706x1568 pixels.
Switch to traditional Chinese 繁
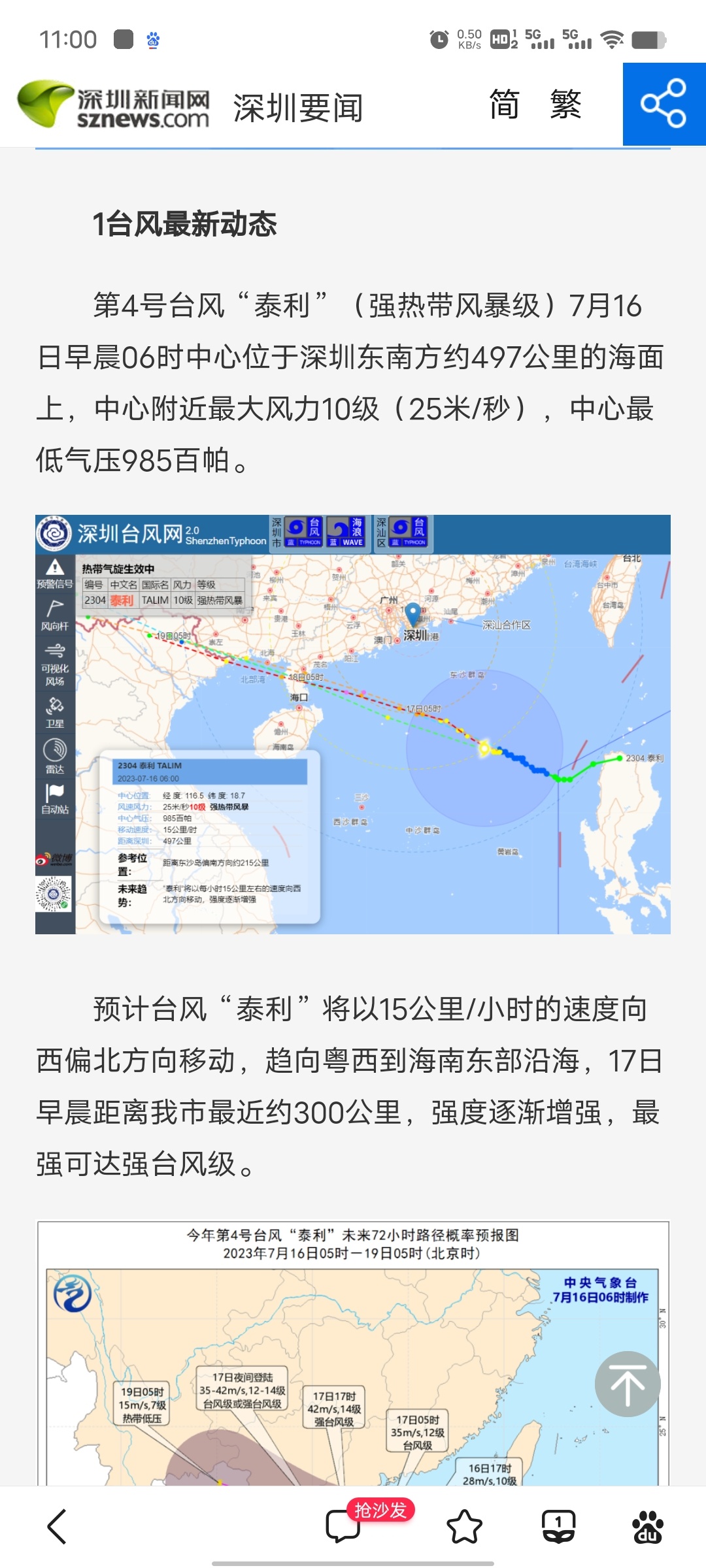coord(565,105)
